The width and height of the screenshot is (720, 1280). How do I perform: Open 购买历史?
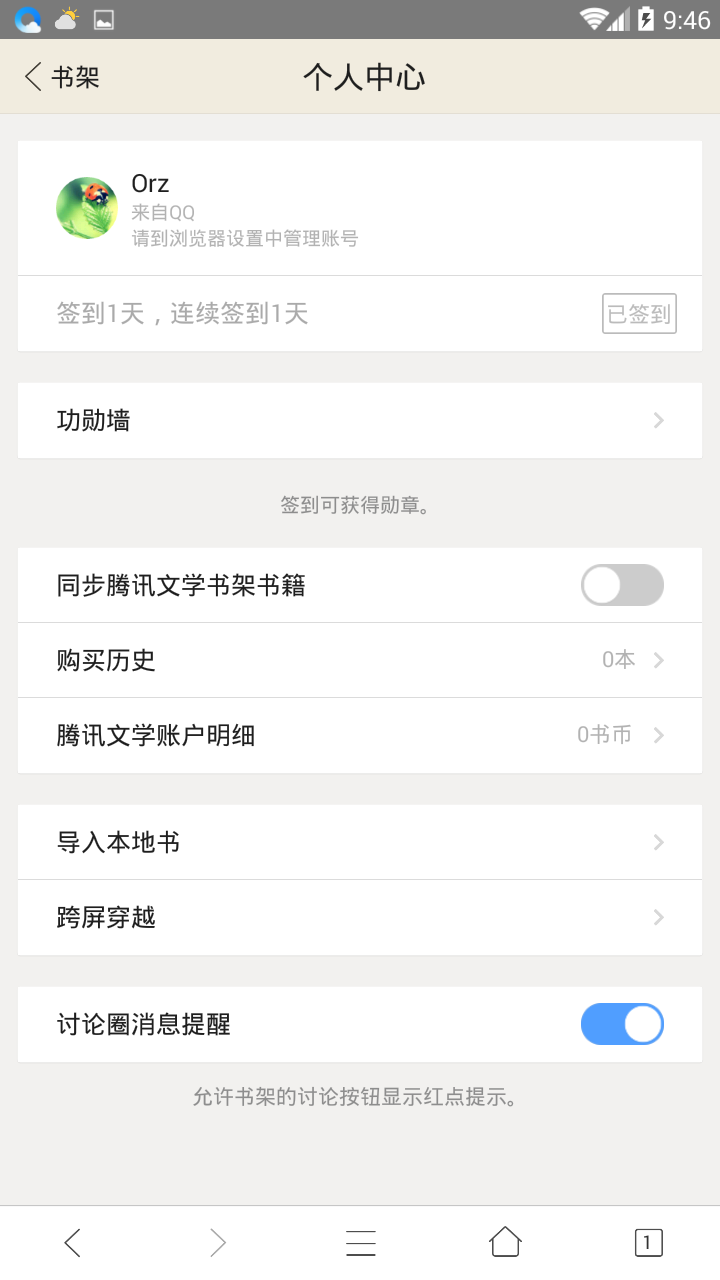click(x=360, y=660)
